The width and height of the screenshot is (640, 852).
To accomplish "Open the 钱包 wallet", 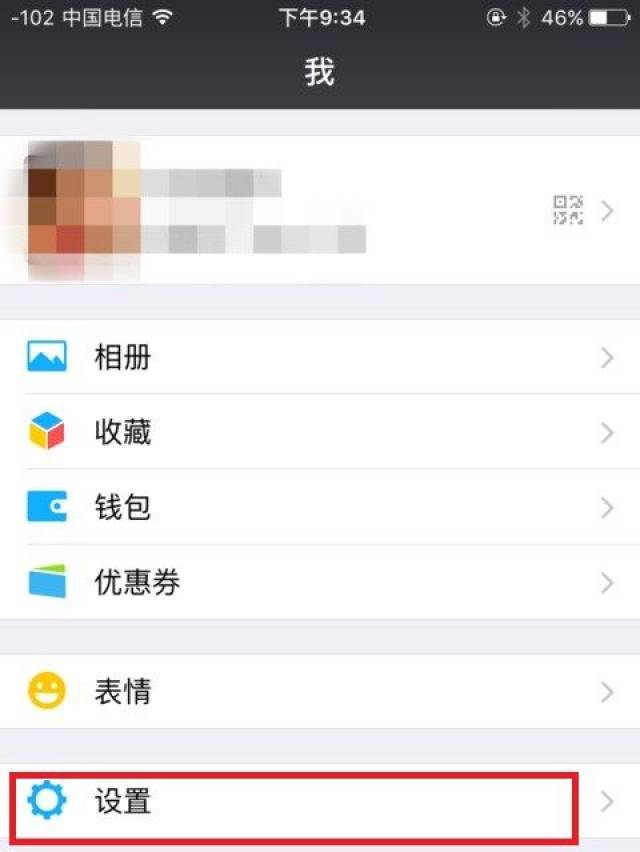I will pyautogui.click(x=320, y=507).
